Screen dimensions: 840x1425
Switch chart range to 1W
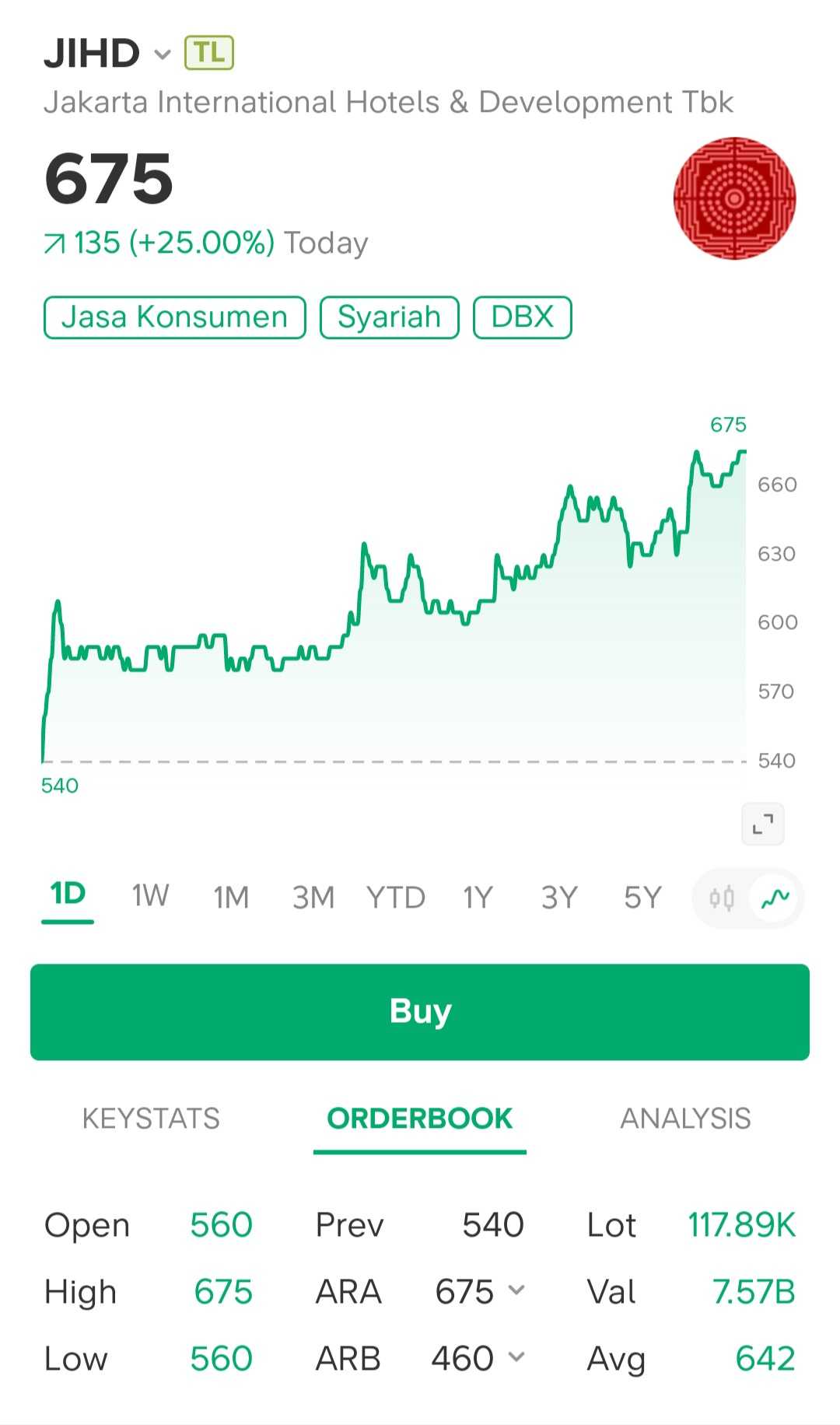click(x=150, y=896)
